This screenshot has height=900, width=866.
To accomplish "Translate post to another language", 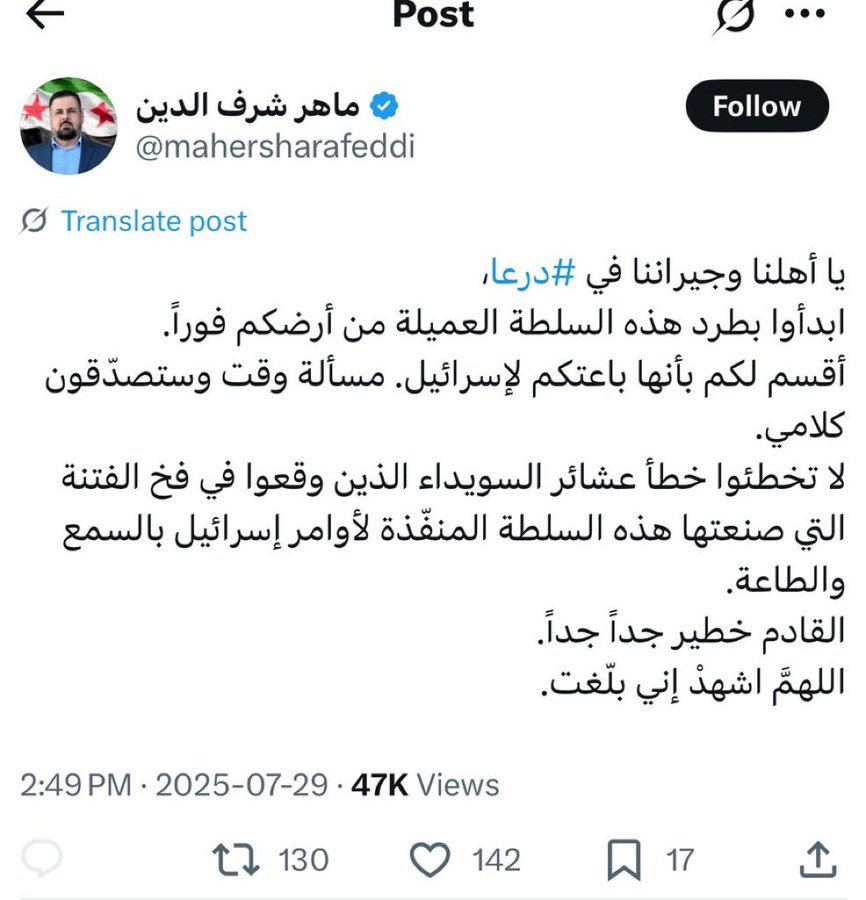I will pyautogui.click(x=153, y=221).
